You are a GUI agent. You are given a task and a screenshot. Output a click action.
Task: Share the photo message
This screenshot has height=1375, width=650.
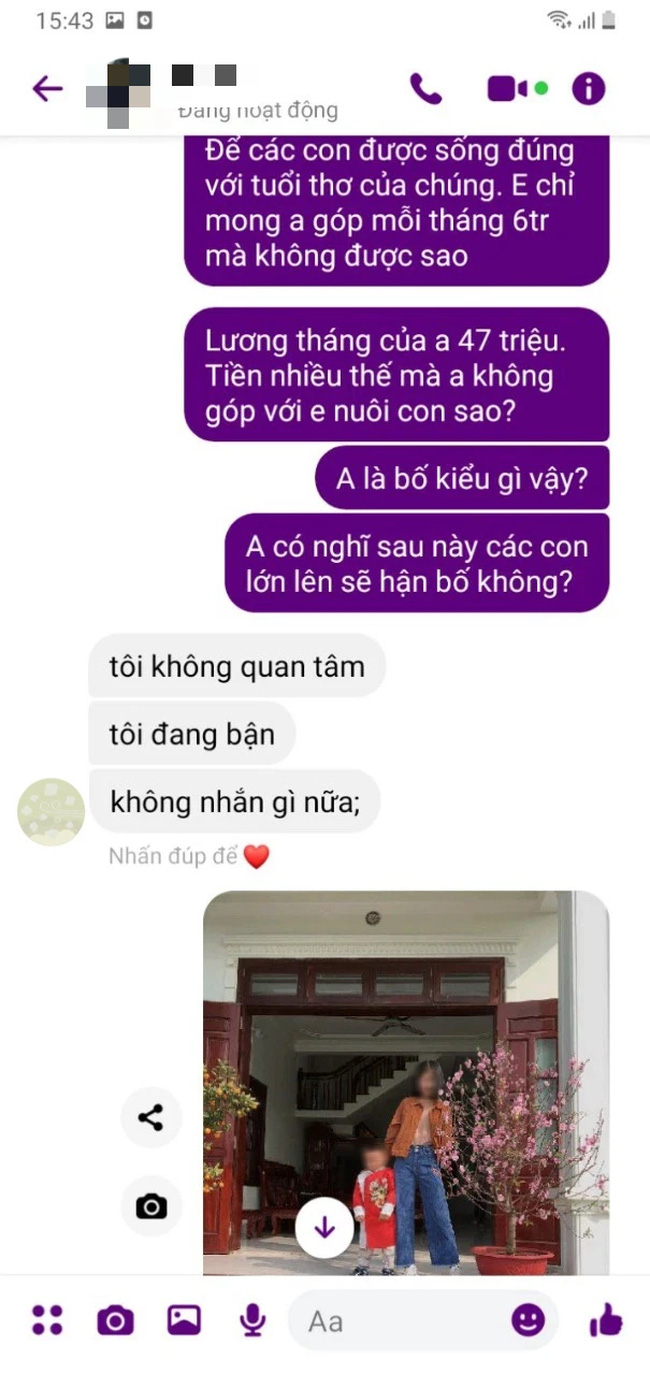(x=151, y=1117)
